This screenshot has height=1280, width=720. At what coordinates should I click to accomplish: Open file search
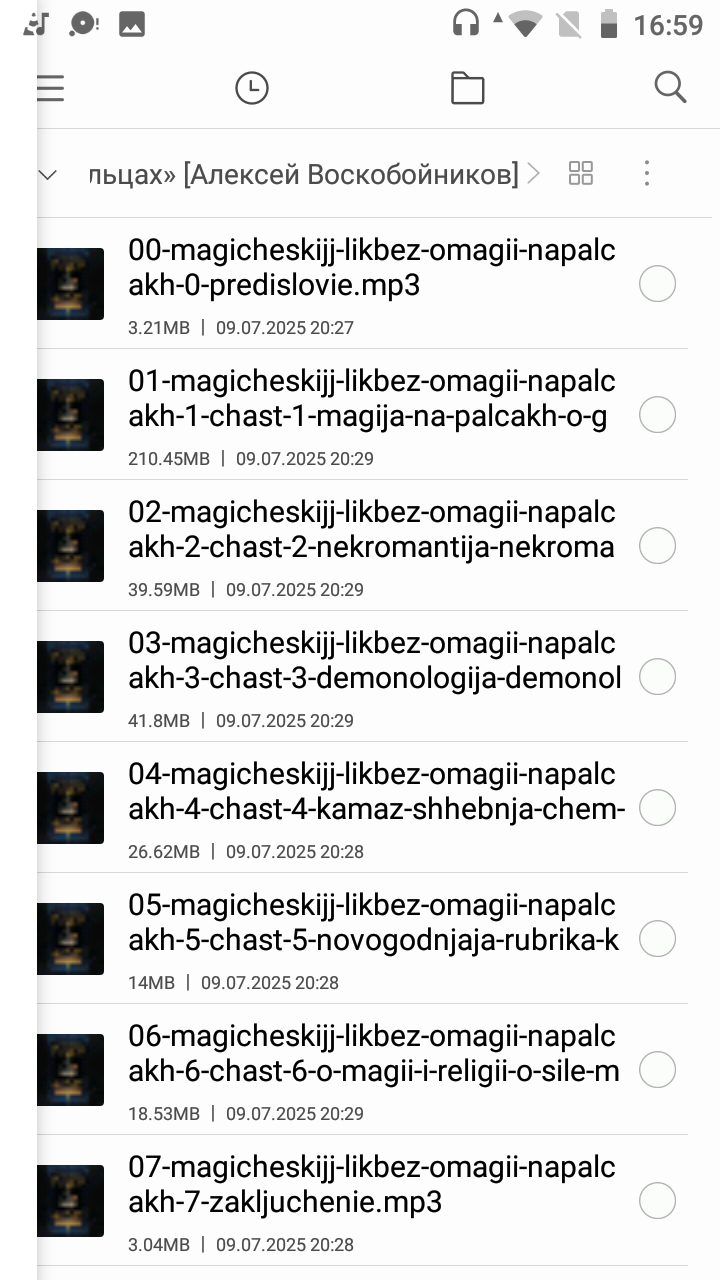(670, 88)
